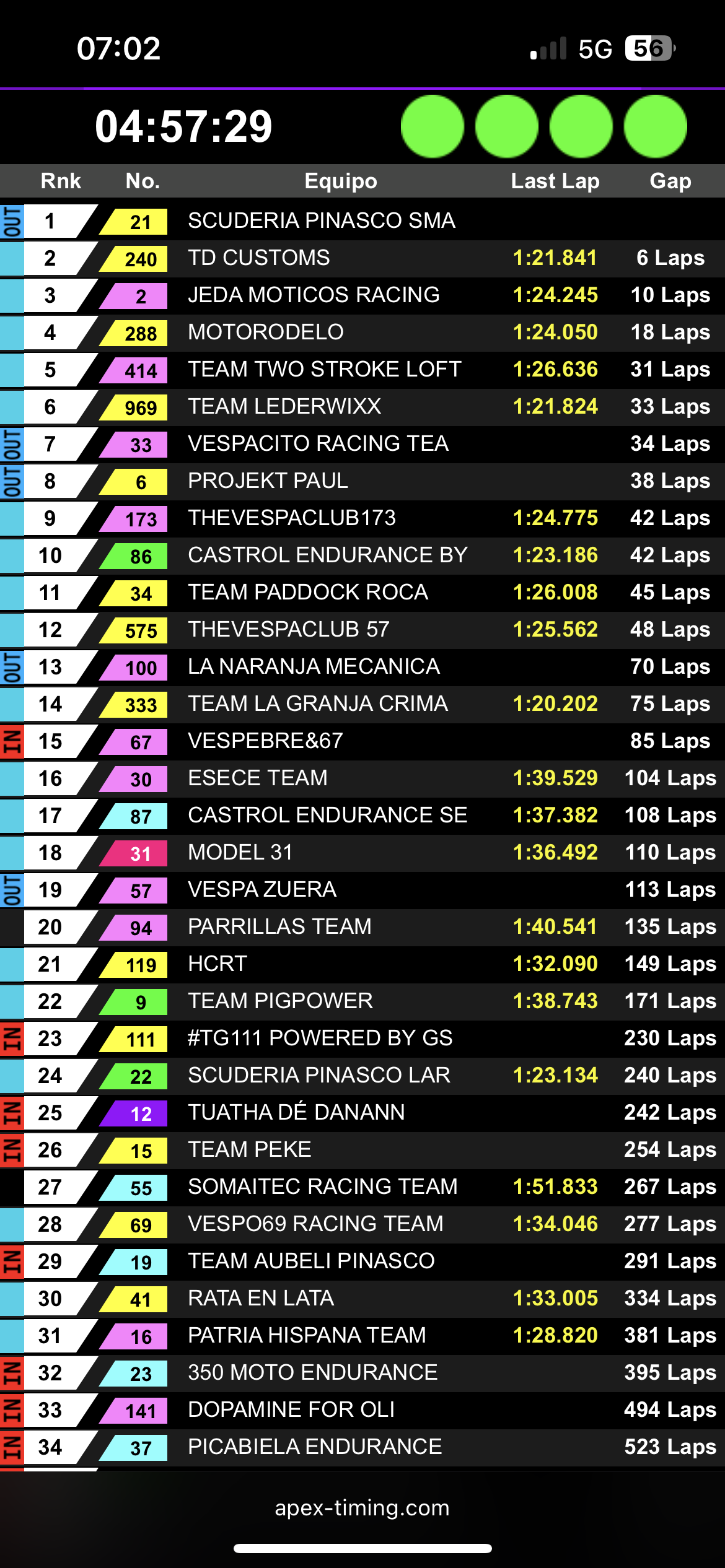This screenshot has width=725, height=1568.
Task: View PARRILLAS TEAM lap details
Action: tap(362, 927)
